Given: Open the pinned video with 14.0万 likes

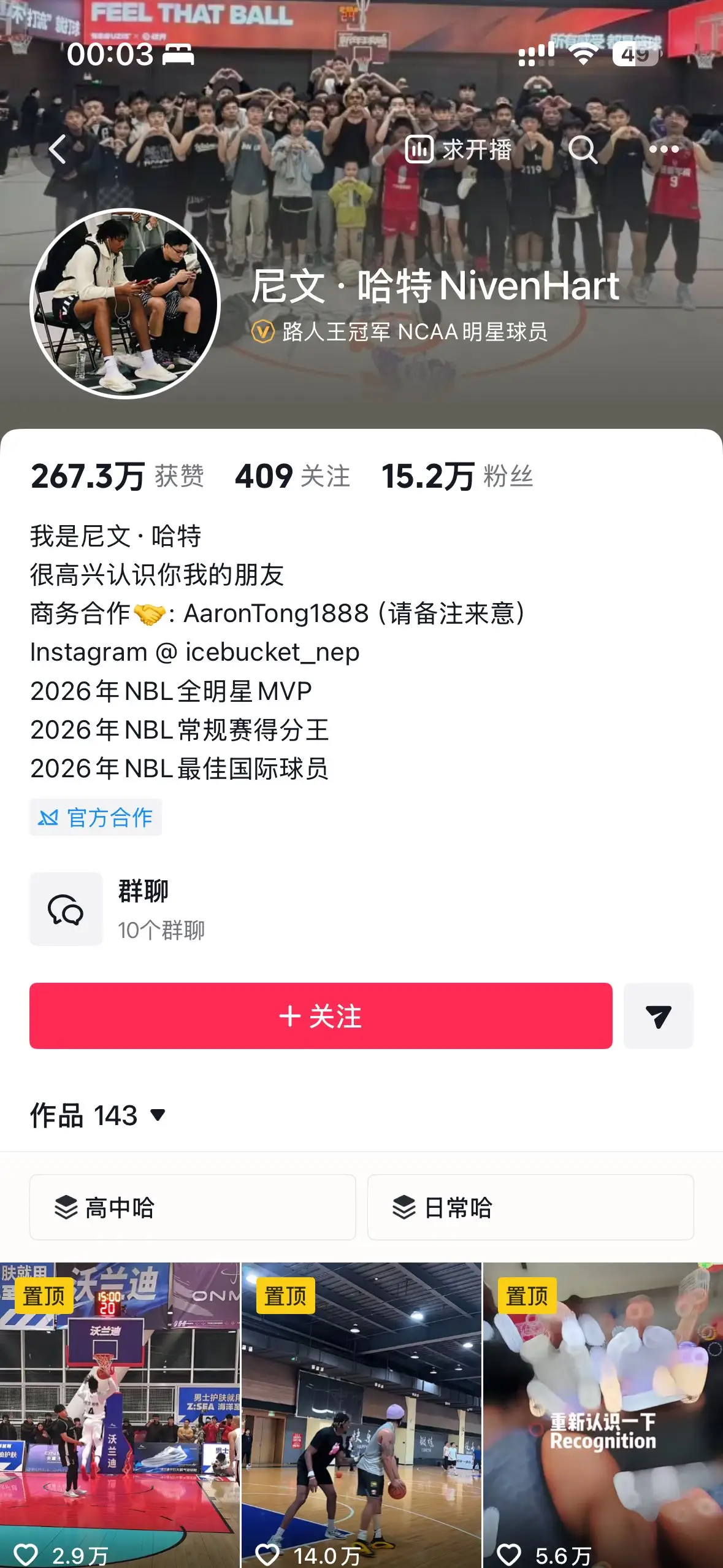Looking at the screenshot, I should click(x=361, y=1415).
